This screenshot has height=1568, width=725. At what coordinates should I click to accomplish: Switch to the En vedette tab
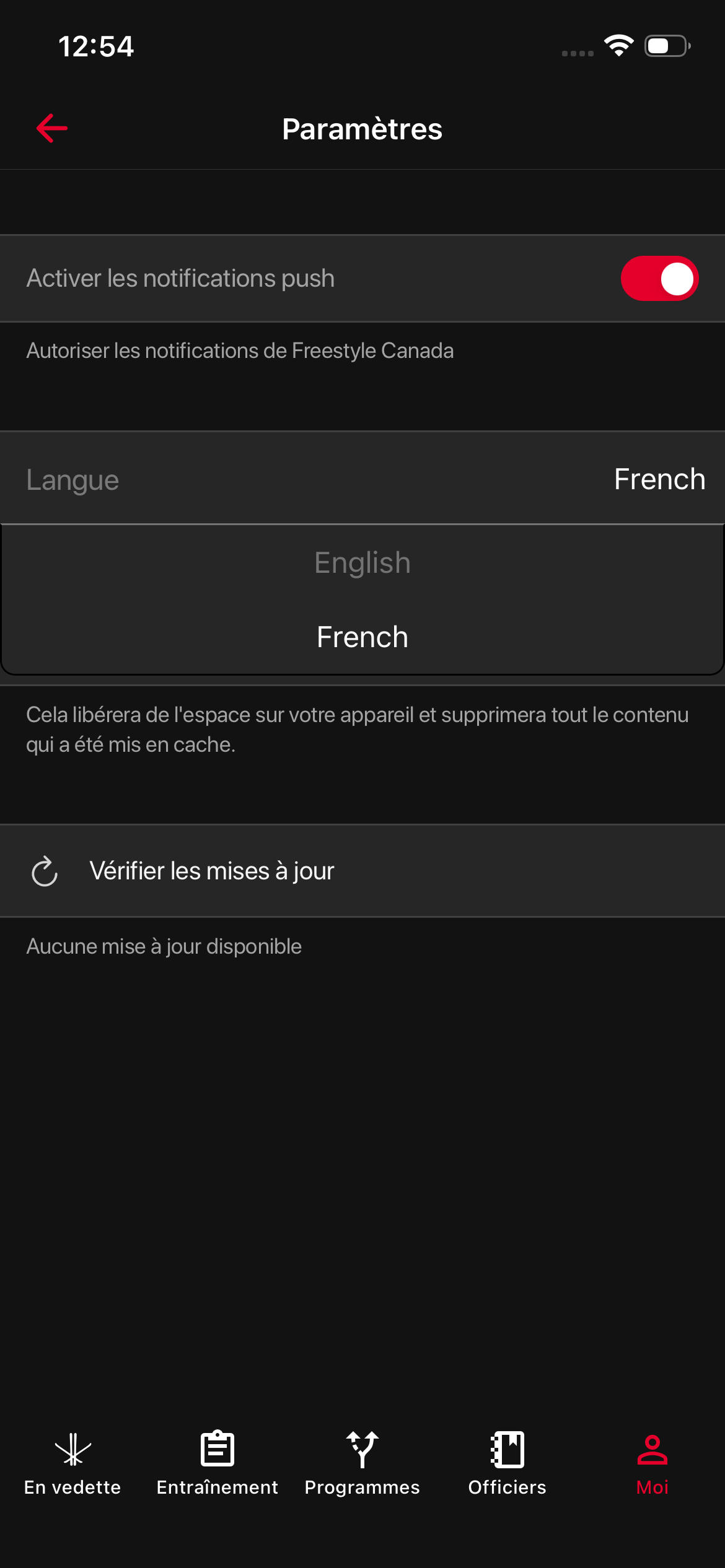(x=72, y=1464)
